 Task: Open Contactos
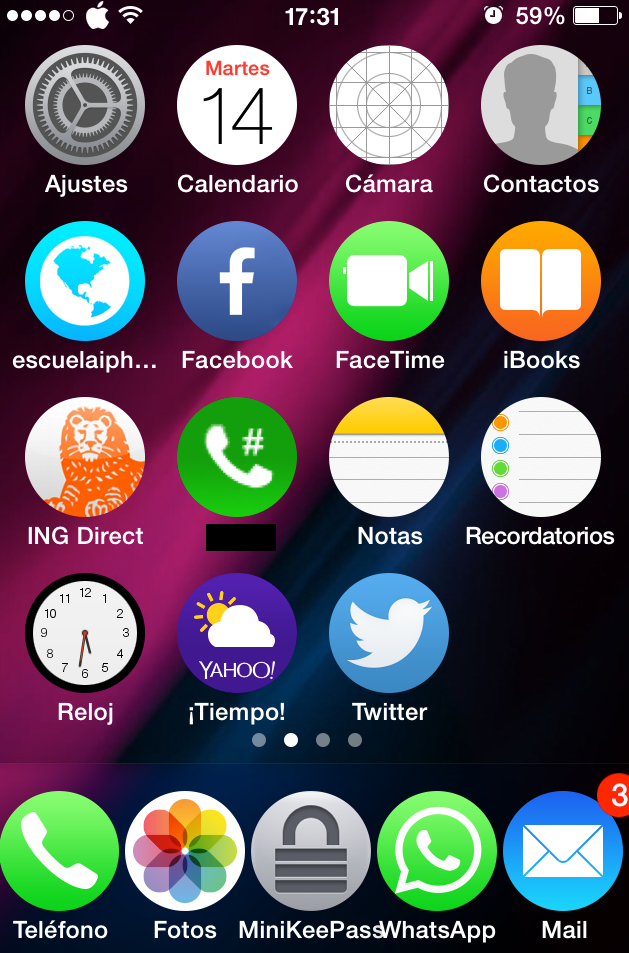tap(541, 105)
